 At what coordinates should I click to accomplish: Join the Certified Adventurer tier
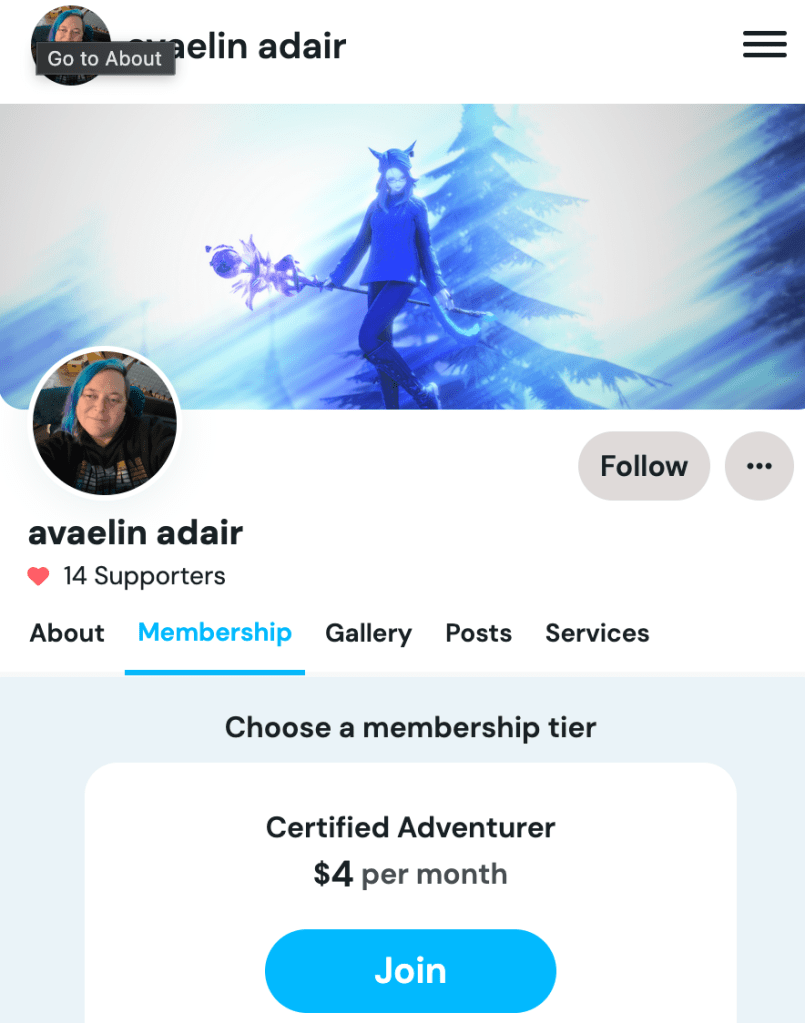pos(410,970)
